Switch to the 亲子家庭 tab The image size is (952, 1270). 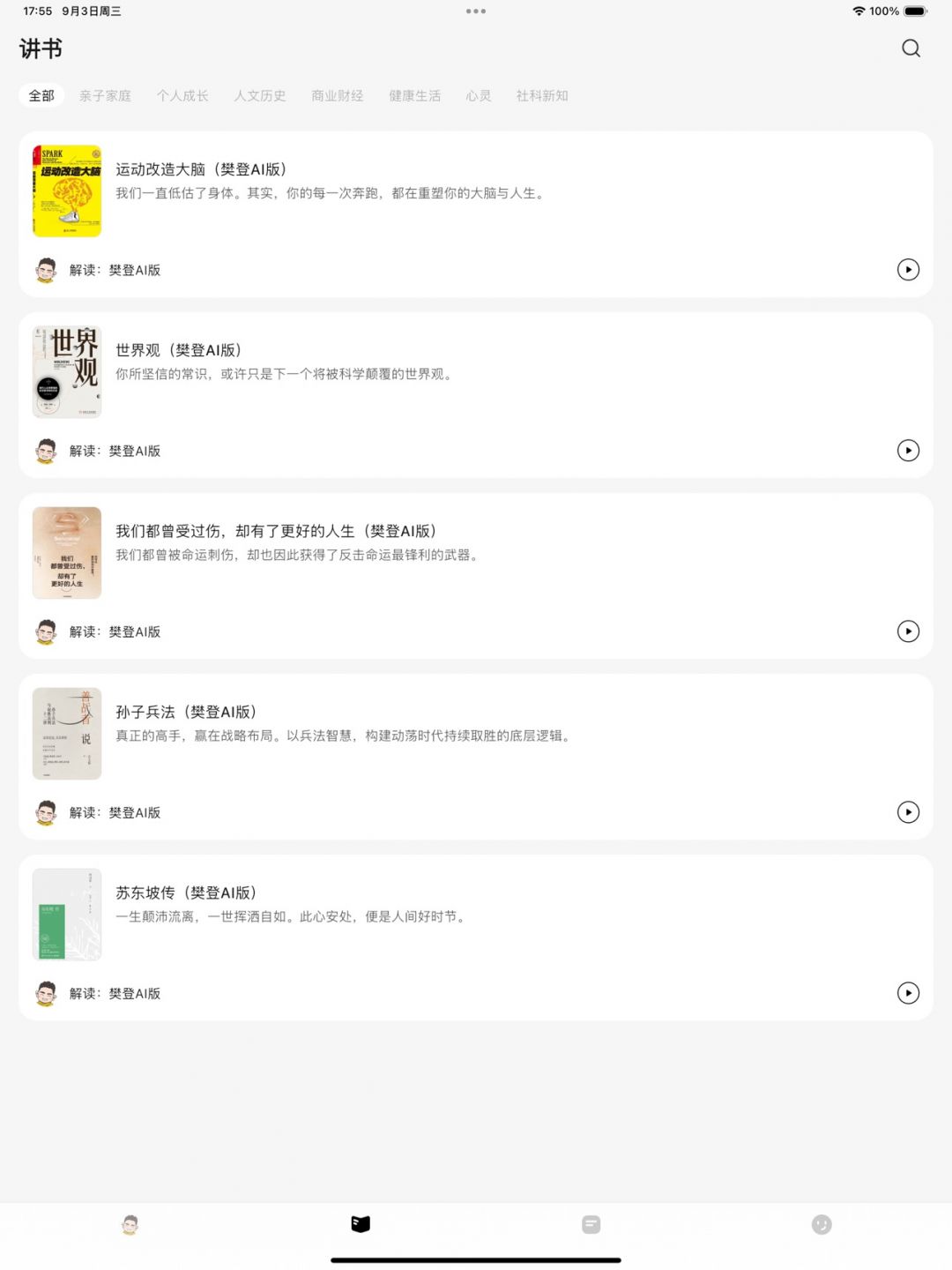105,95
